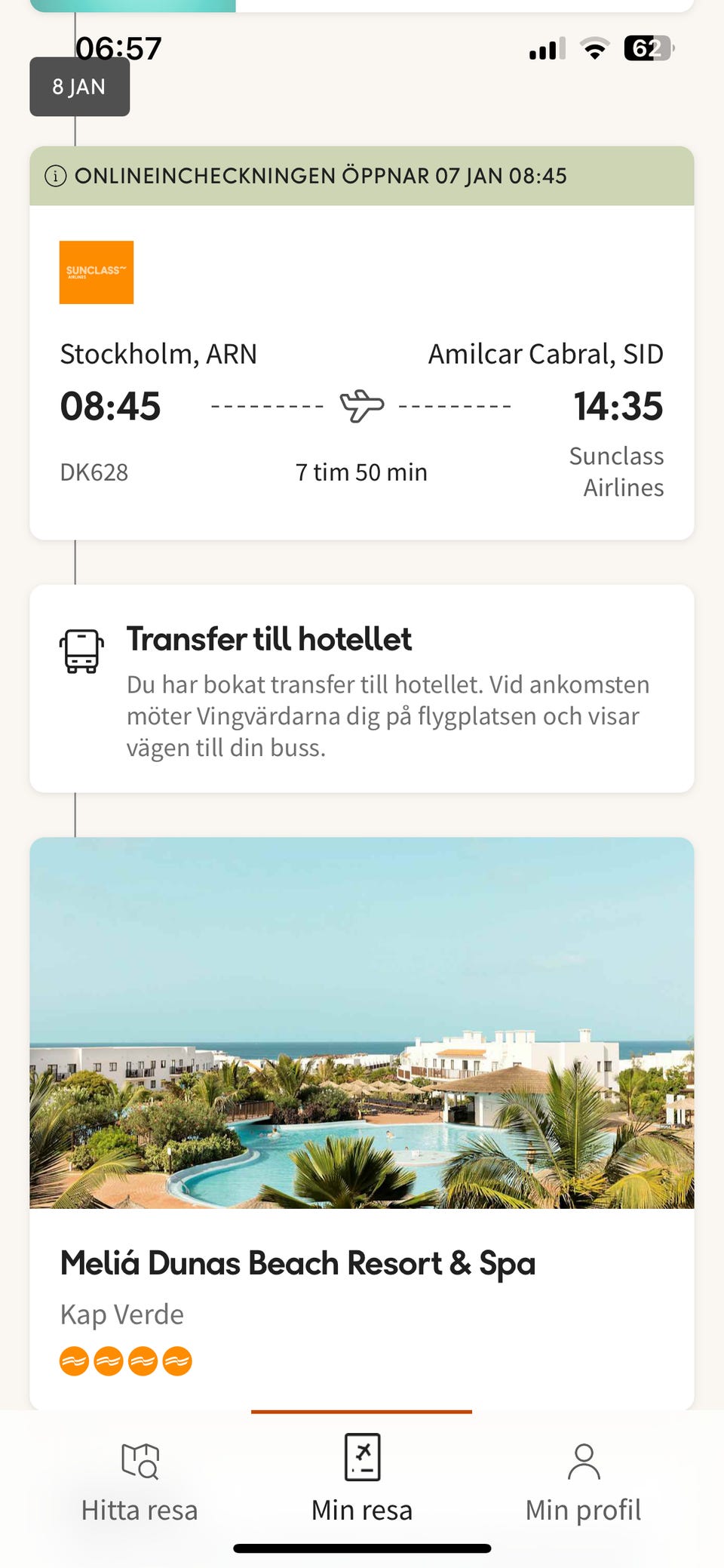Select the Min resa tab

362,1479
